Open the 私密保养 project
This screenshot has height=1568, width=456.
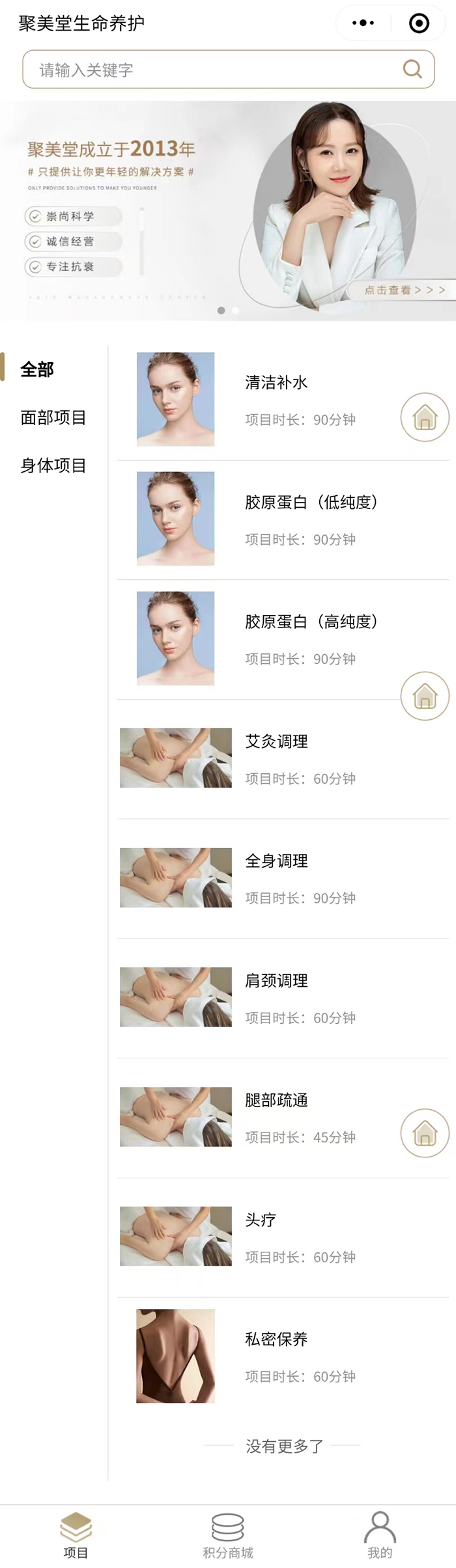point(276,1339)
